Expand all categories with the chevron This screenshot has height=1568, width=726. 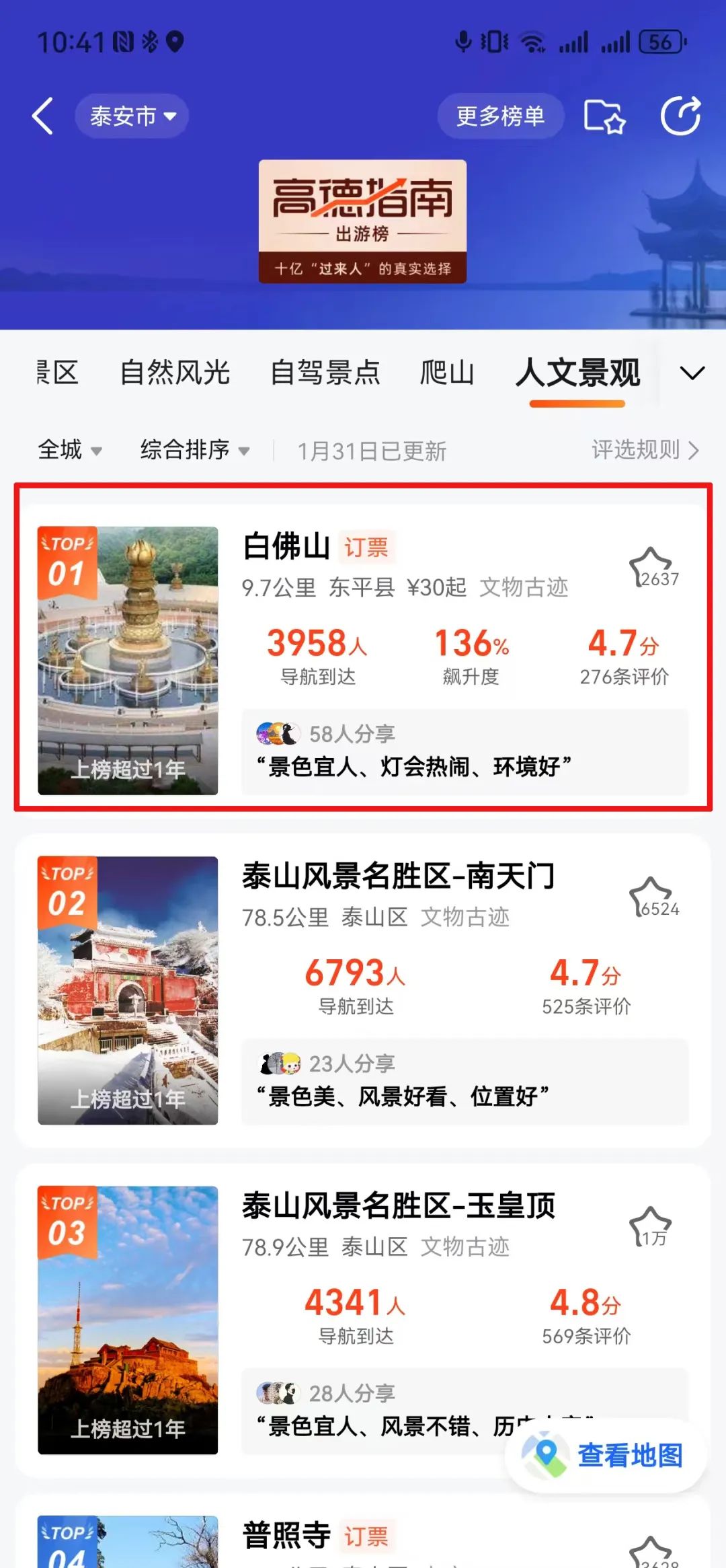pos(692,372)
